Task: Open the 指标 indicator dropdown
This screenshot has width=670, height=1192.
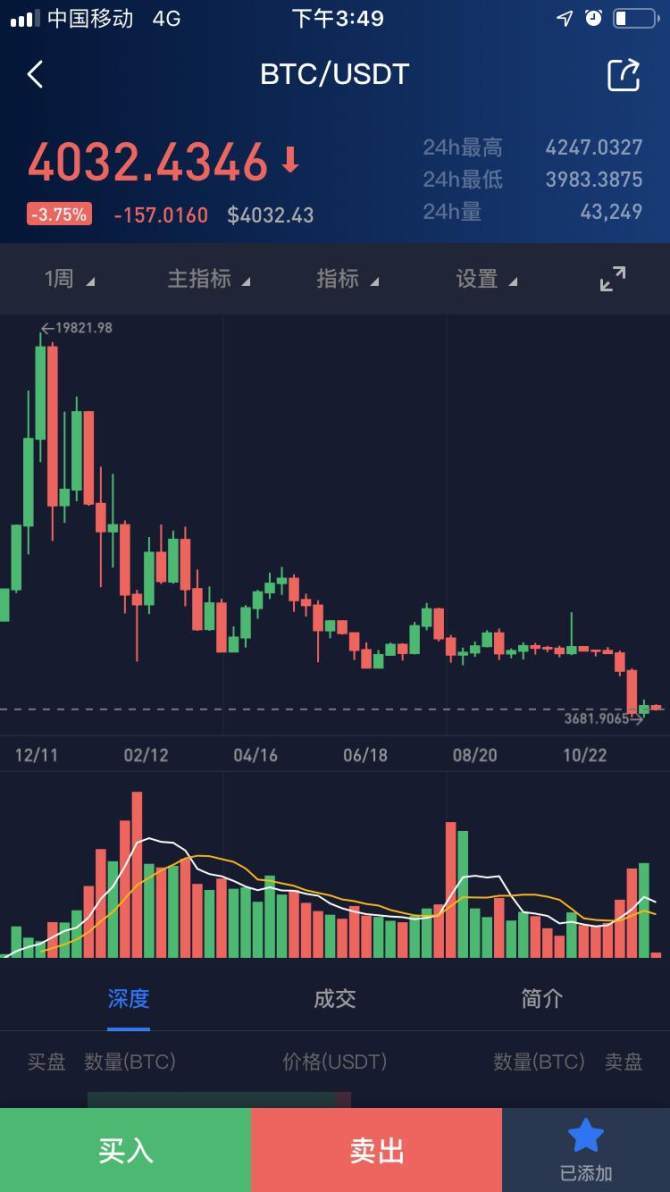Action: coord(348,279)
